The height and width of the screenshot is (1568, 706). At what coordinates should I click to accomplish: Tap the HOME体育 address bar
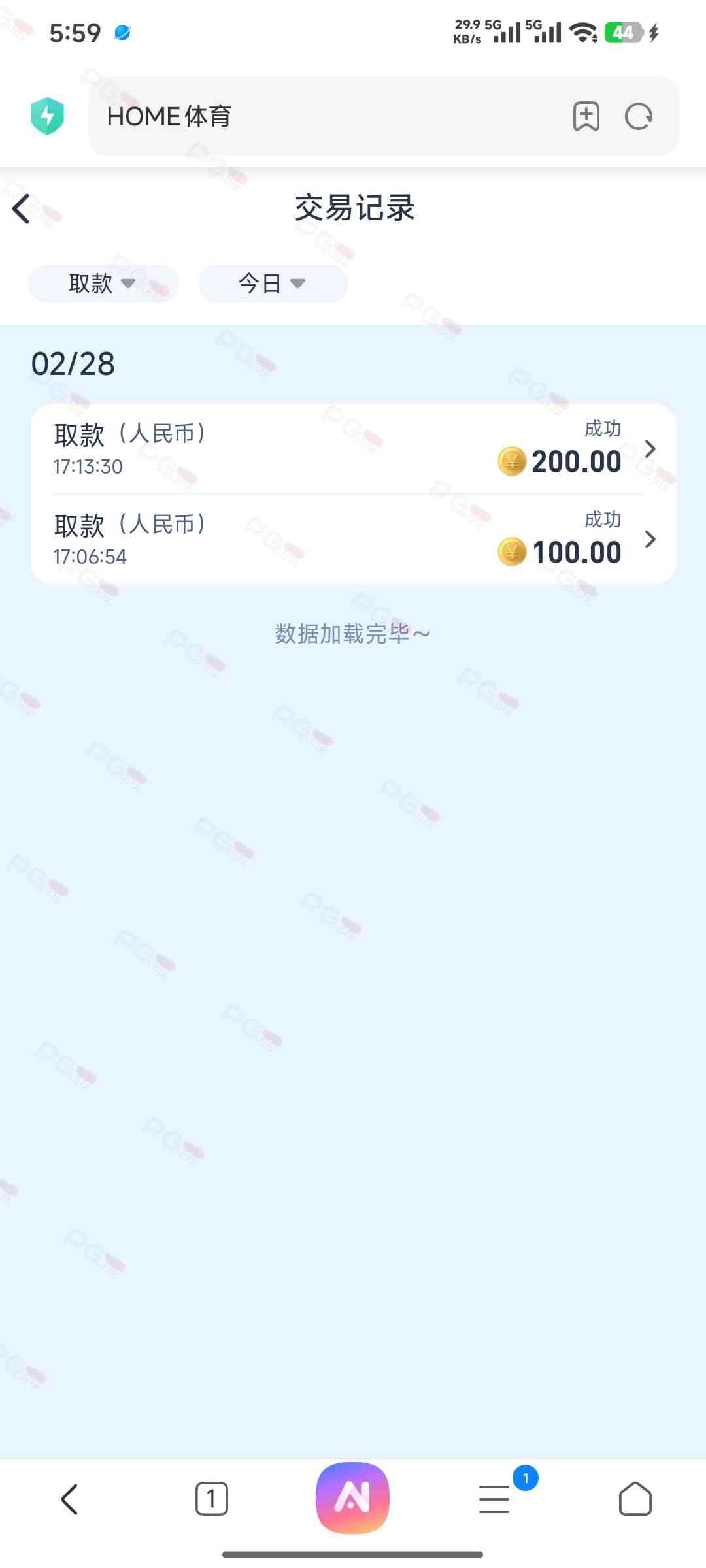click(x=327, y=116)
